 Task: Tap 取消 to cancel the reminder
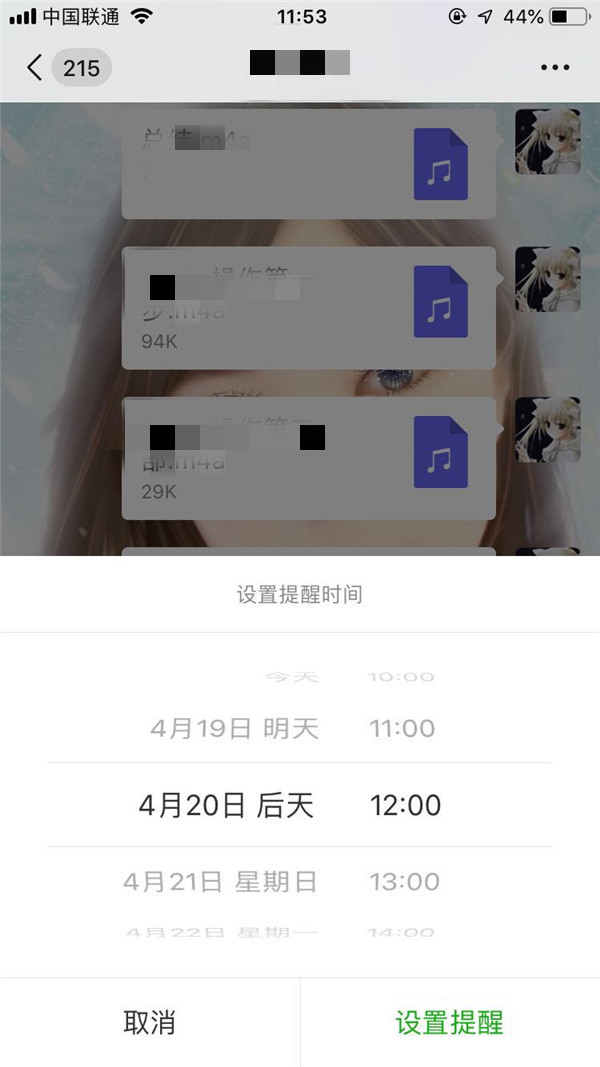[x=149, y=1022]
